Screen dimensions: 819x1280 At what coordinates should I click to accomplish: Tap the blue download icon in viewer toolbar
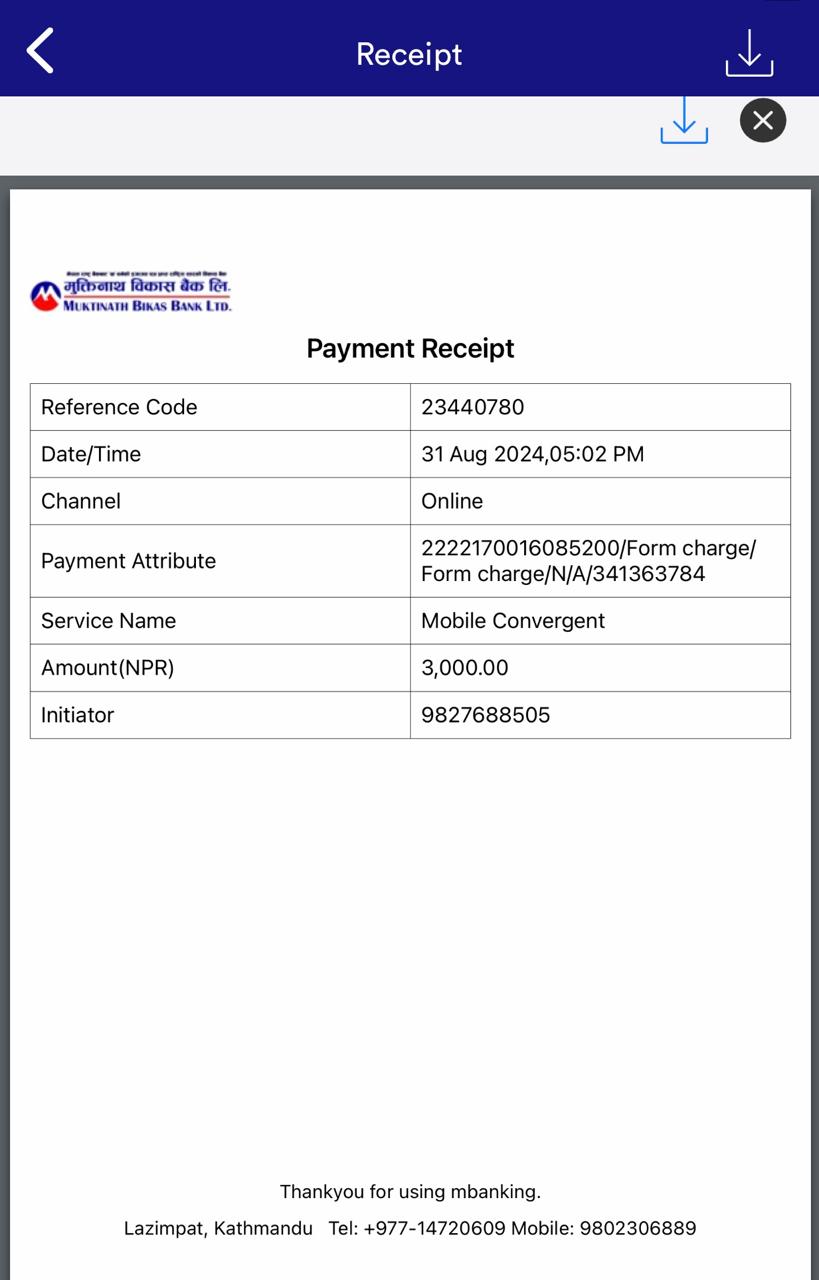[684, 120]
